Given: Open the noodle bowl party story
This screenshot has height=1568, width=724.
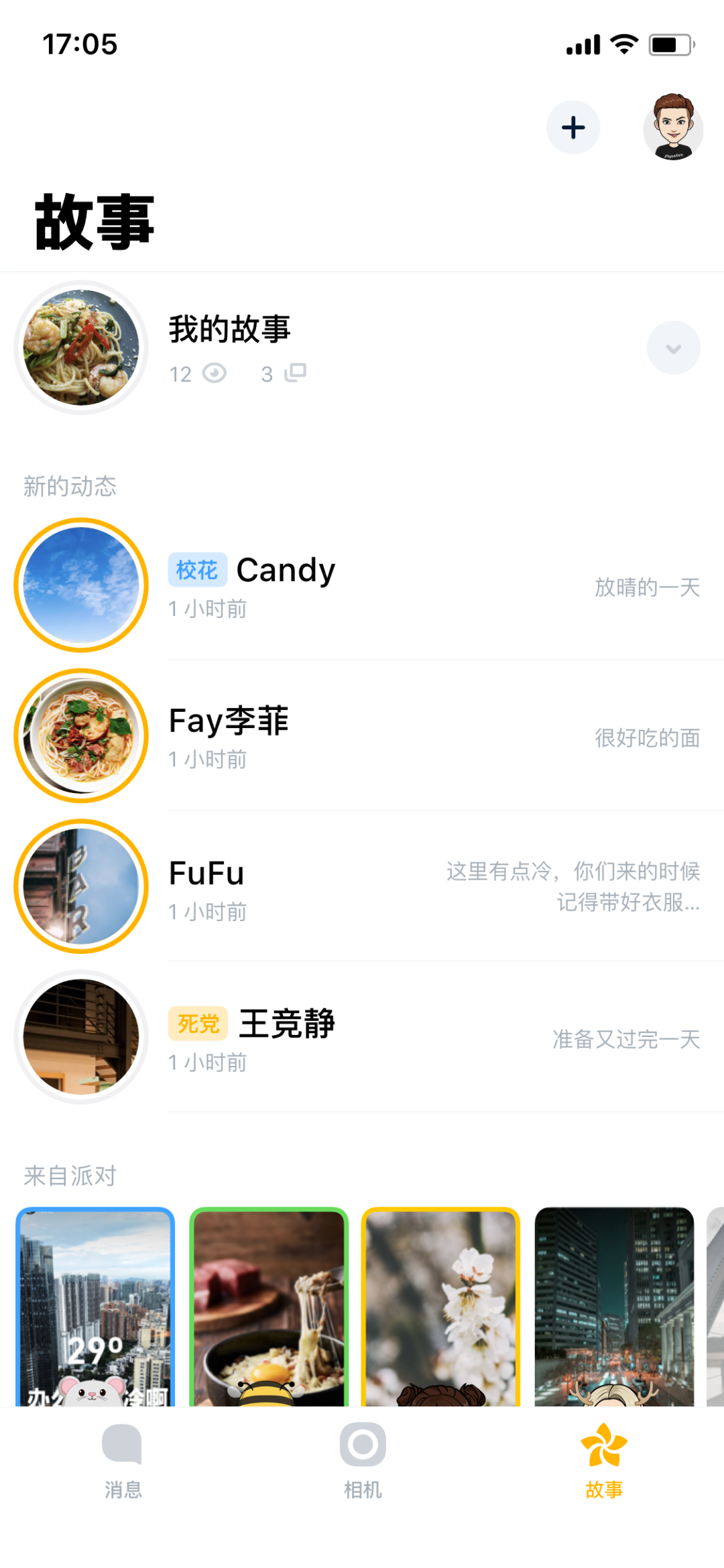Looking at the screenshot, I should click(x=269, y=1306).
